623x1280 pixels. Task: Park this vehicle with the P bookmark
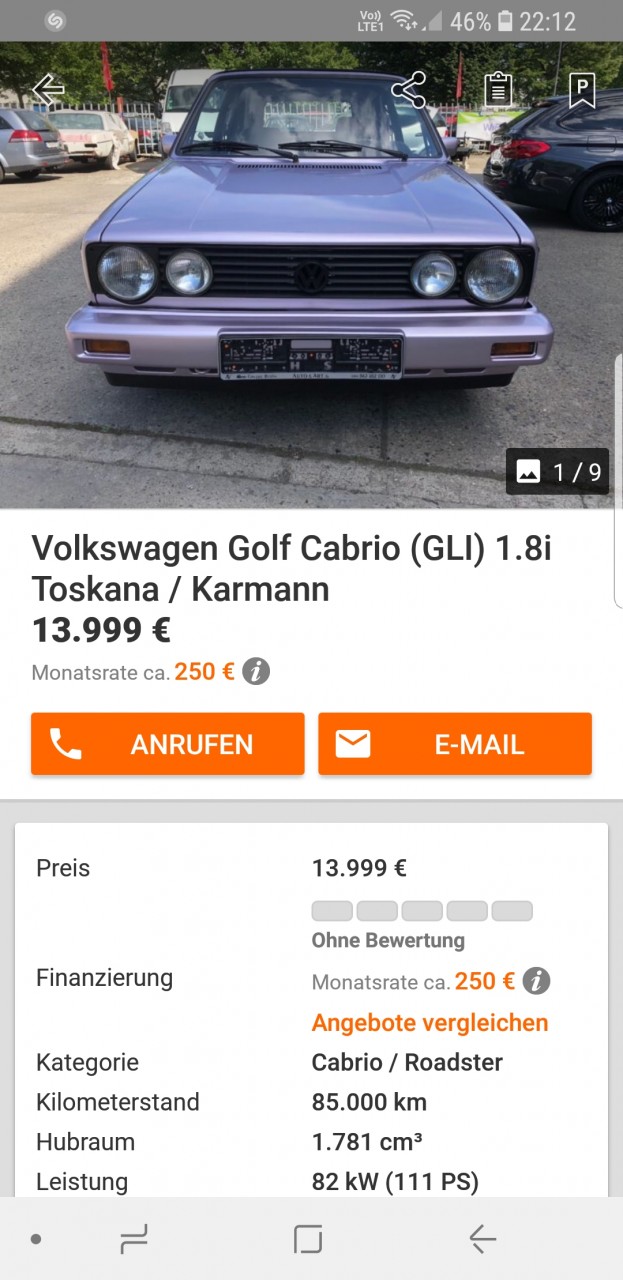(581, 90)
